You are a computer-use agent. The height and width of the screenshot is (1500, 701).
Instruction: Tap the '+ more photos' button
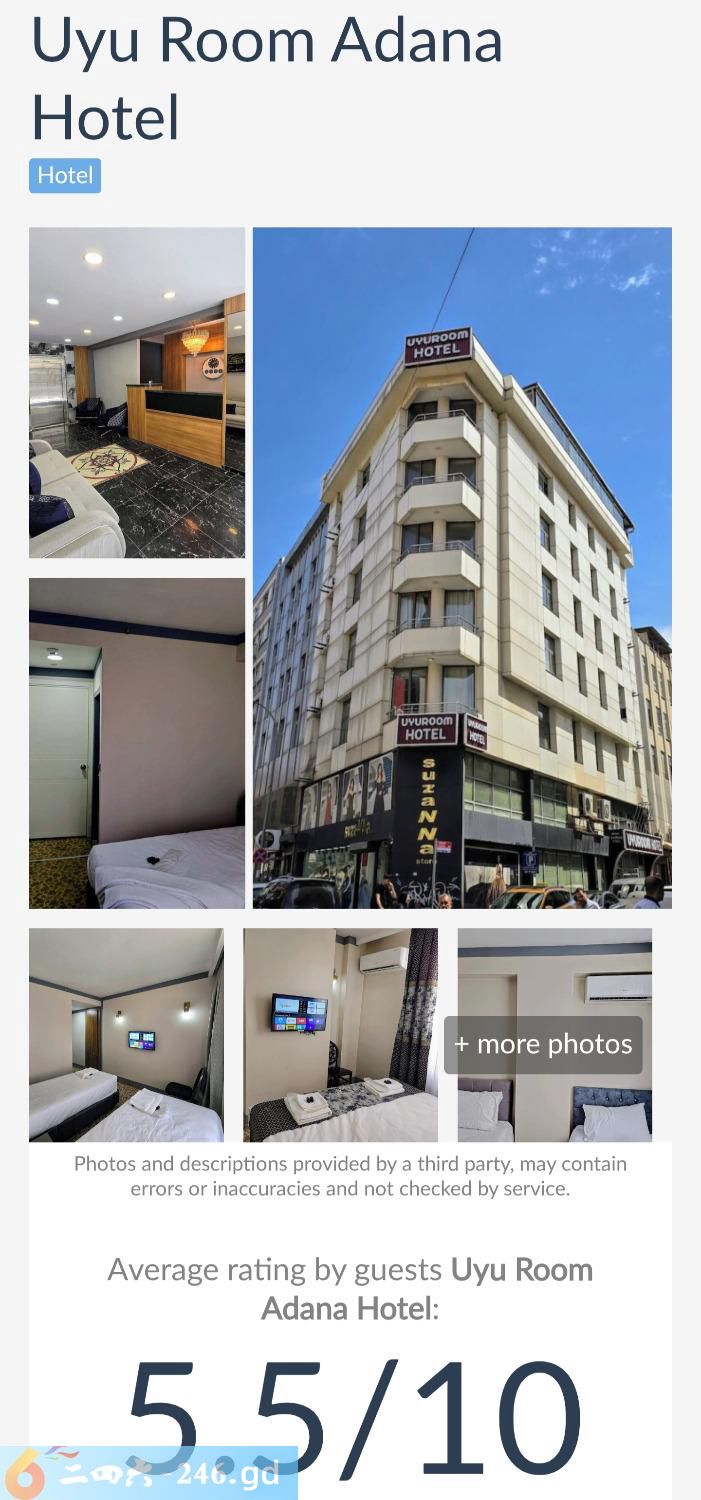point(543,1044)
